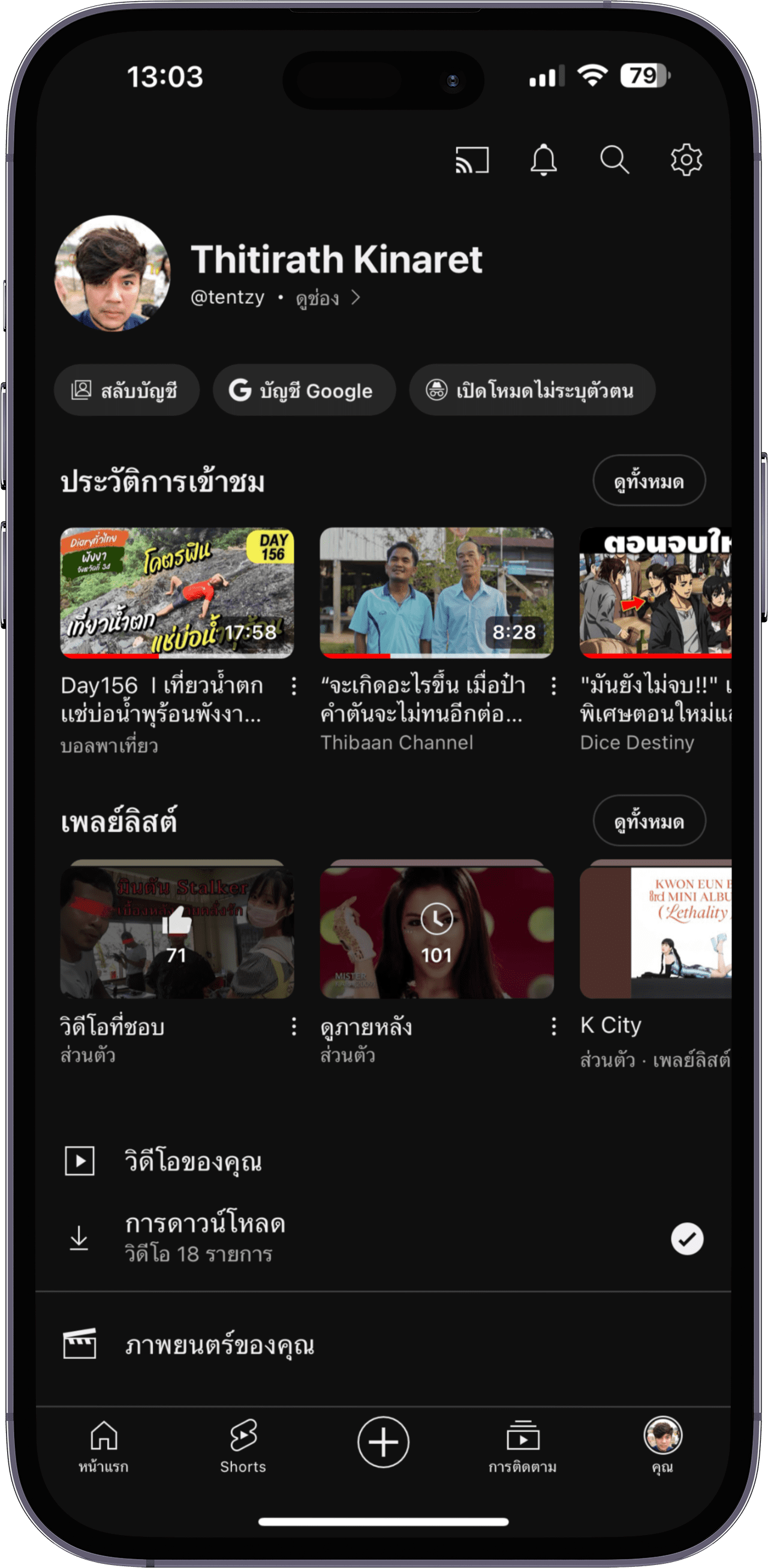
Task: Open the notifications bell
Action: (x=543, y=160)
